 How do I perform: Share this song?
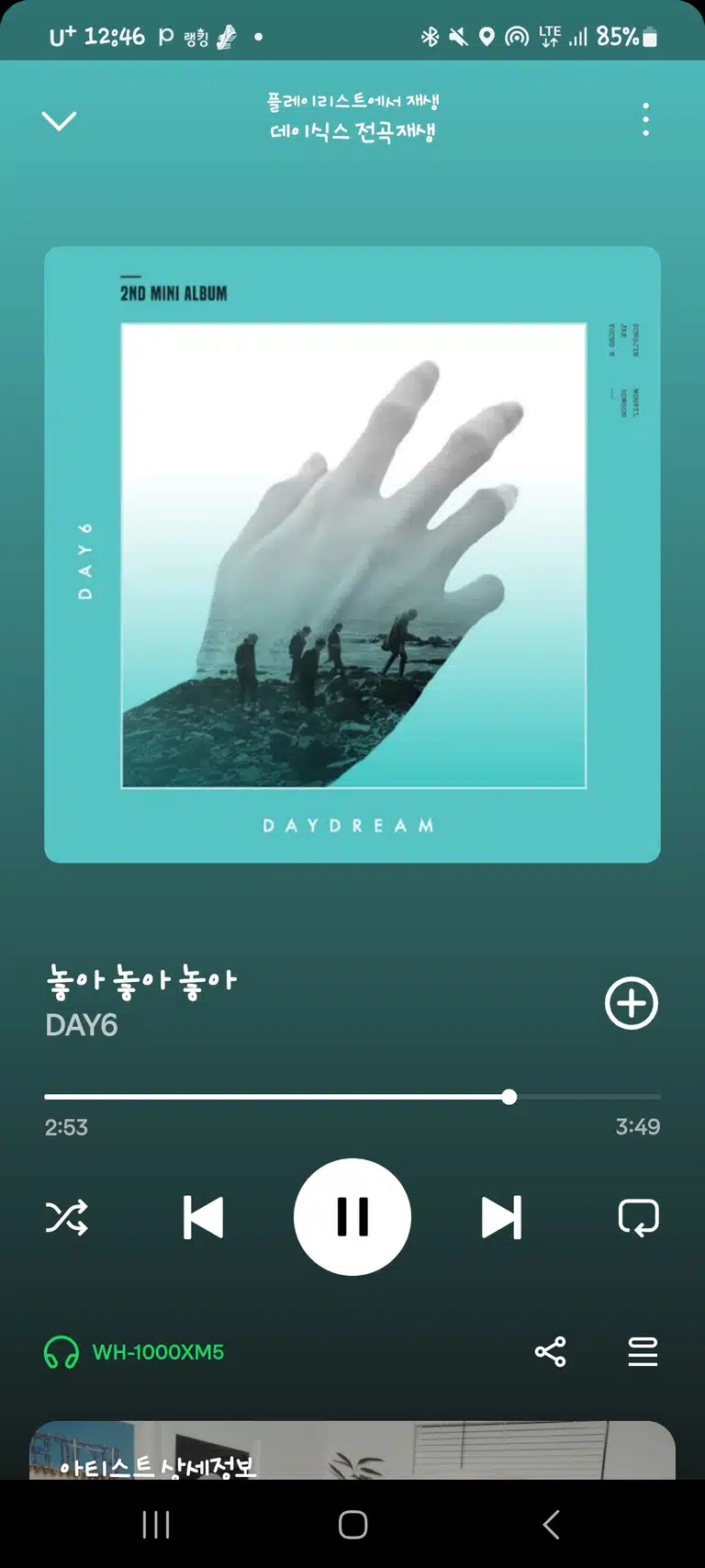(550, 1352)
